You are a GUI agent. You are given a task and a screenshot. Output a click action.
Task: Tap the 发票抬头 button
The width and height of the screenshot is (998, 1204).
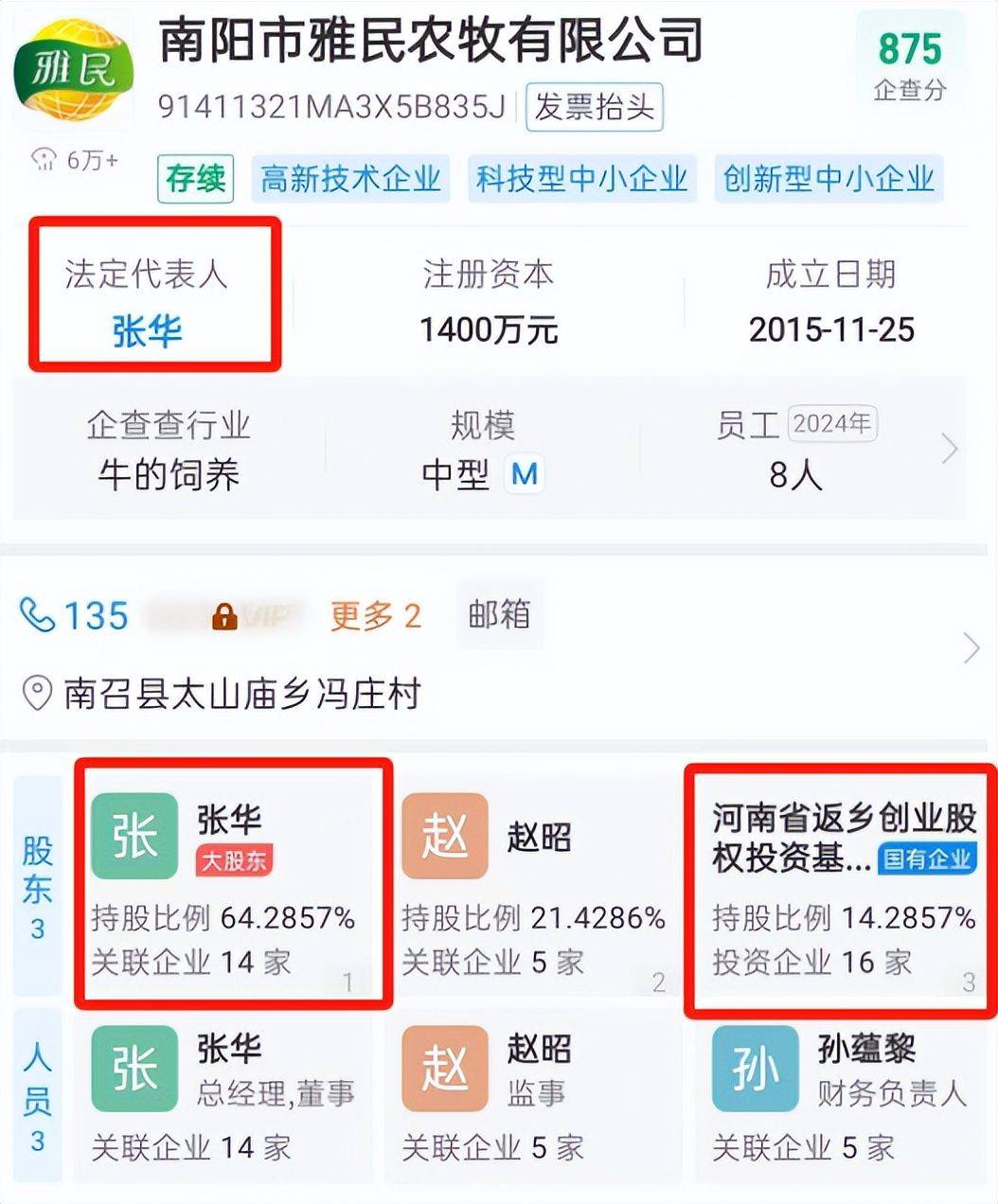point(594,107)
